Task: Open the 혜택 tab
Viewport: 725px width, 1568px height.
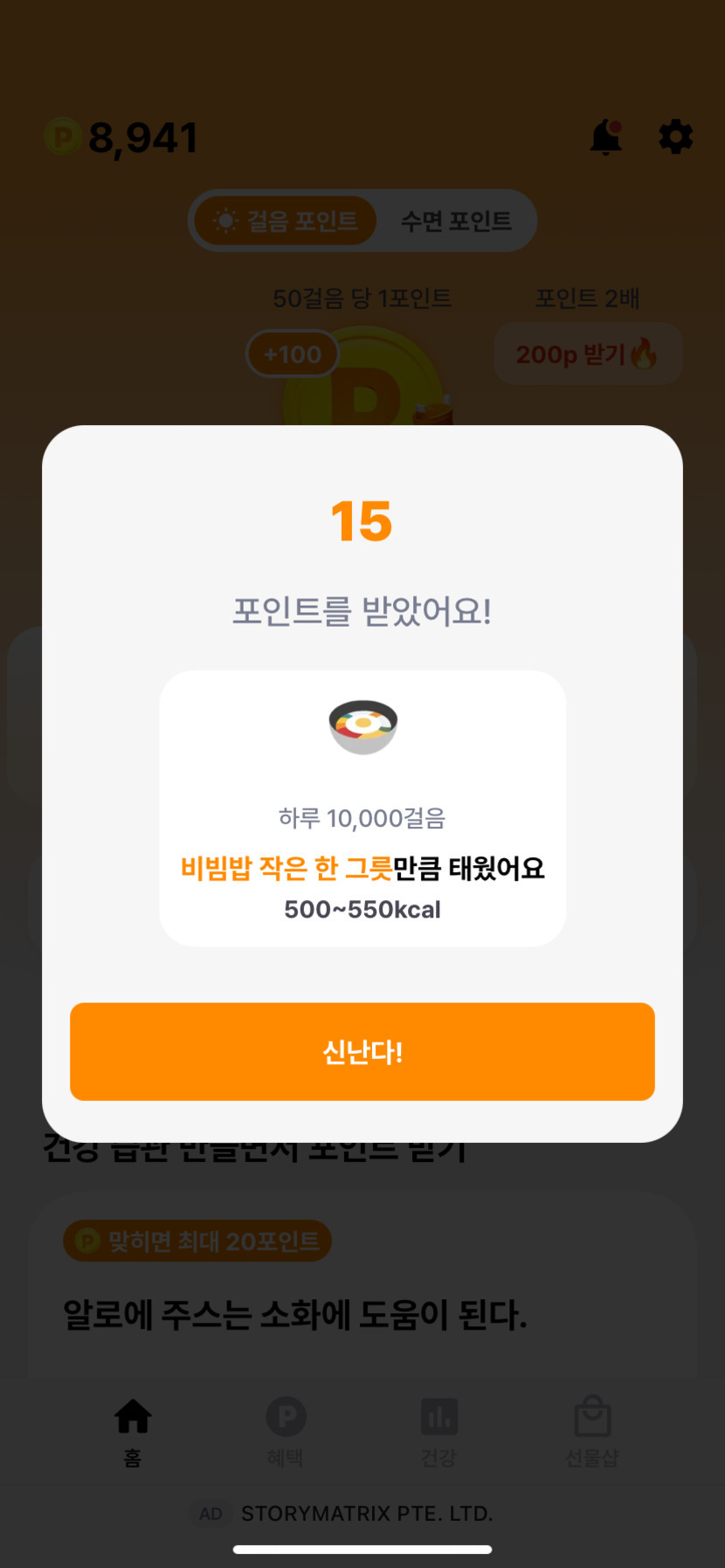Action: [x=286, y=1432]
